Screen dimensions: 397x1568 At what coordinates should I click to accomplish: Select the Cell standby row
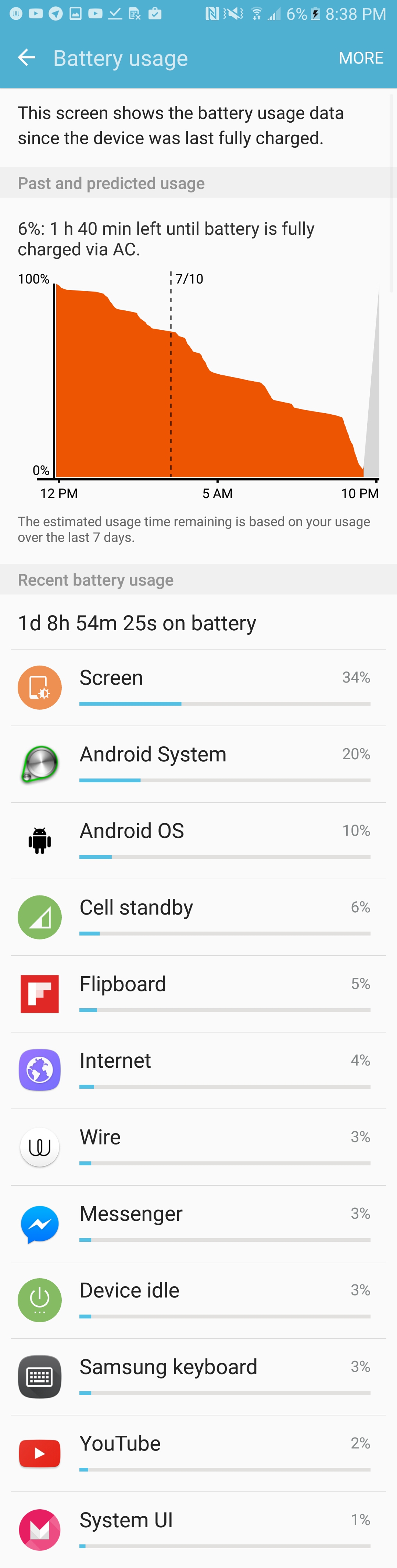click(198, 918)
